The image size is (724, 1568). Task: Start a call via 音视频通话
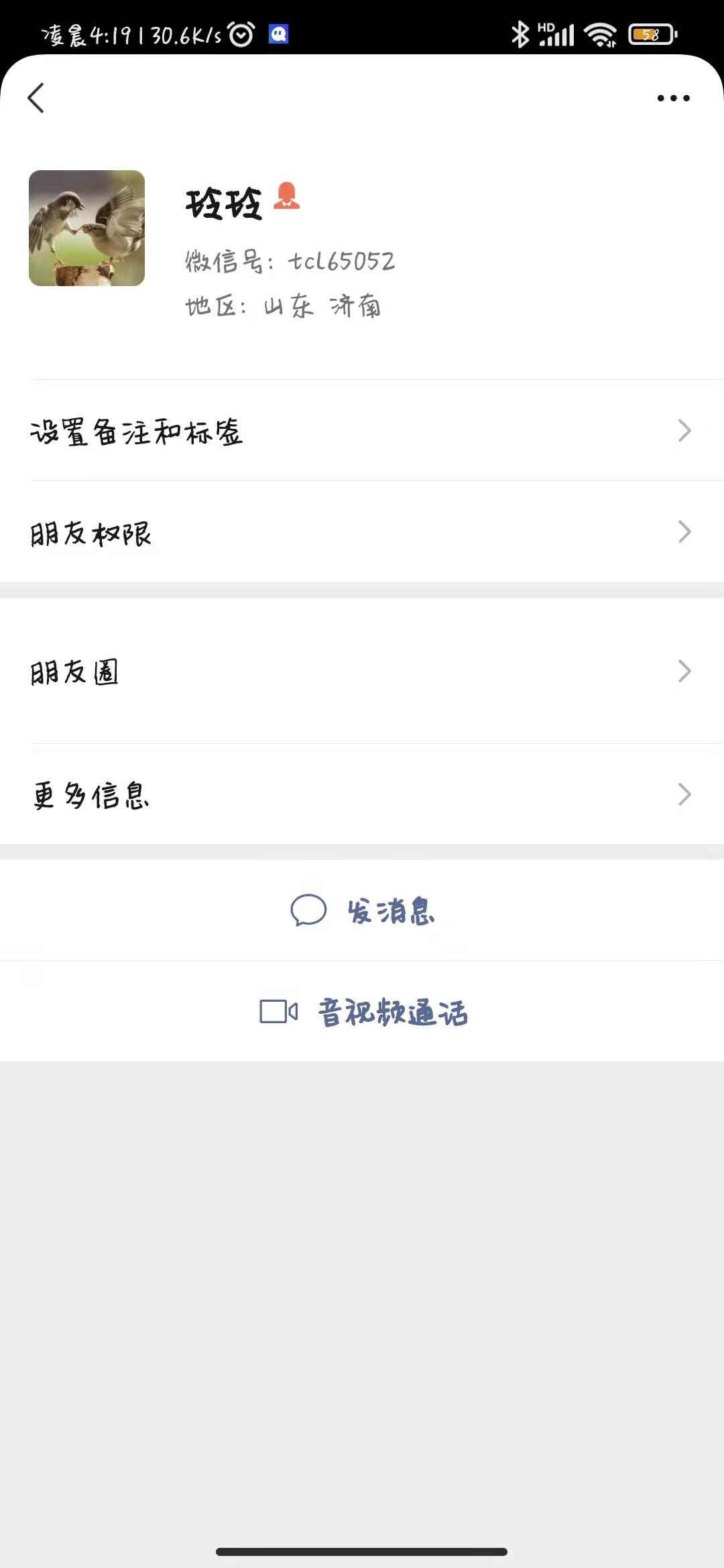coord(363,1012)
